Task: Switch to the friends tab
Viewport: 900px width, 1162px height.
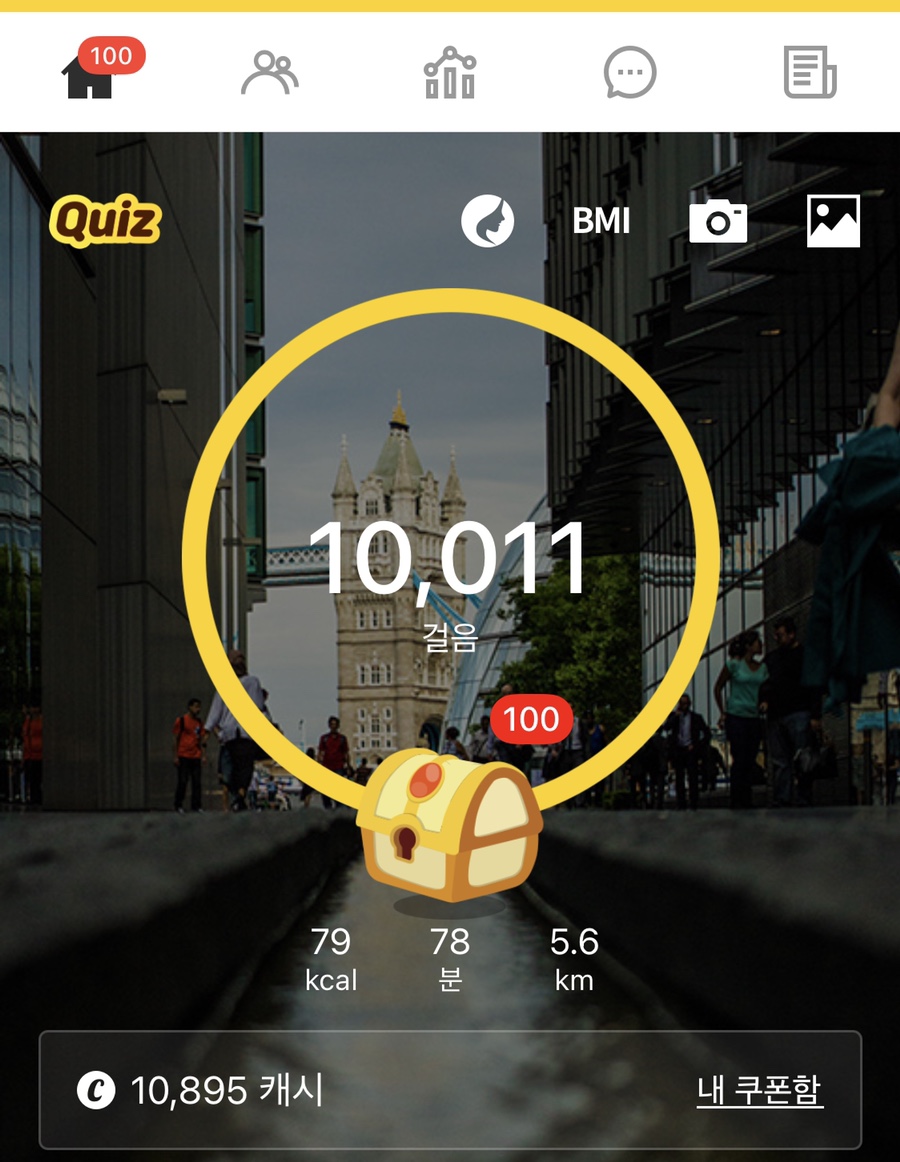Action: coord(270,73)
